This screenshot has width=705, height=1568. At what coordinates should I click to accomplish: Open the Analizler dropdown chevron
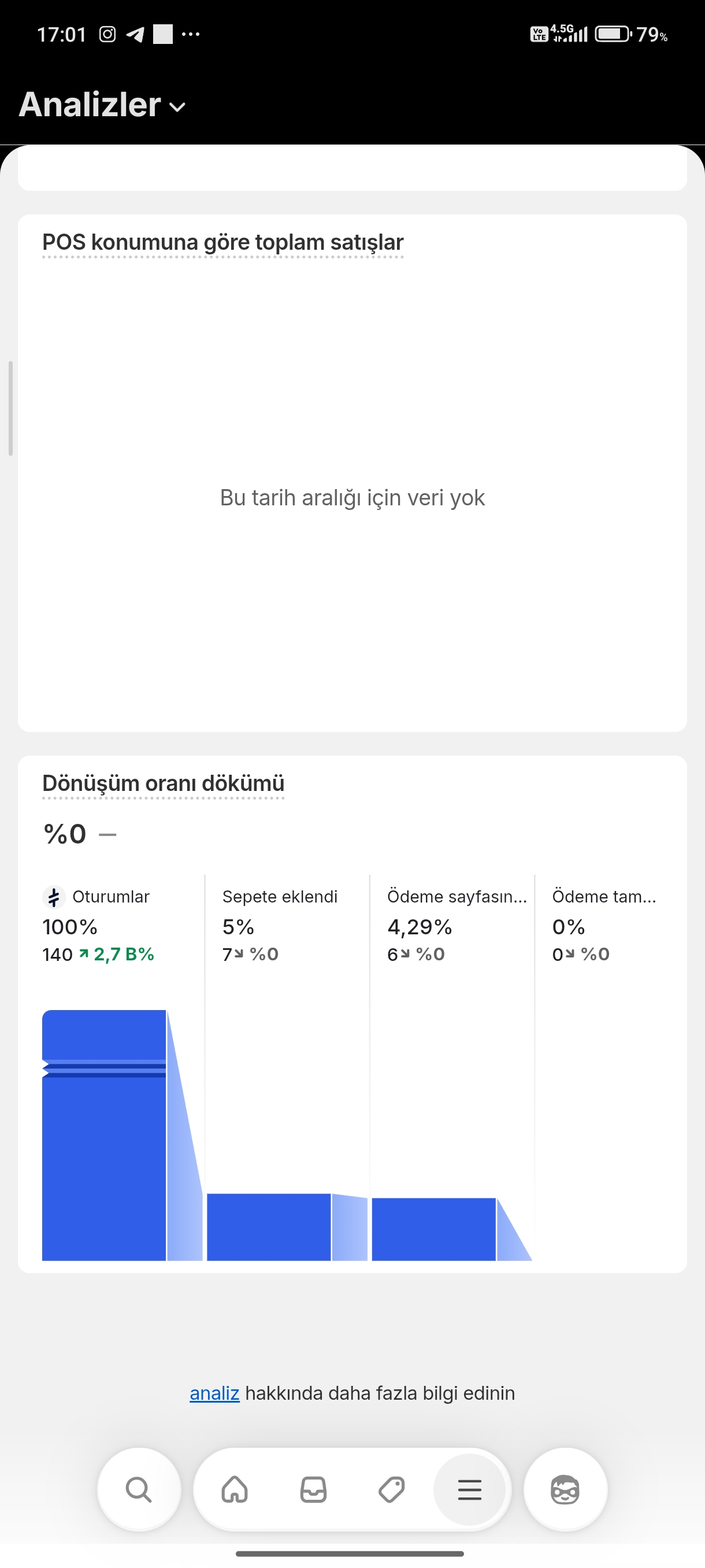tap(177, 107)
